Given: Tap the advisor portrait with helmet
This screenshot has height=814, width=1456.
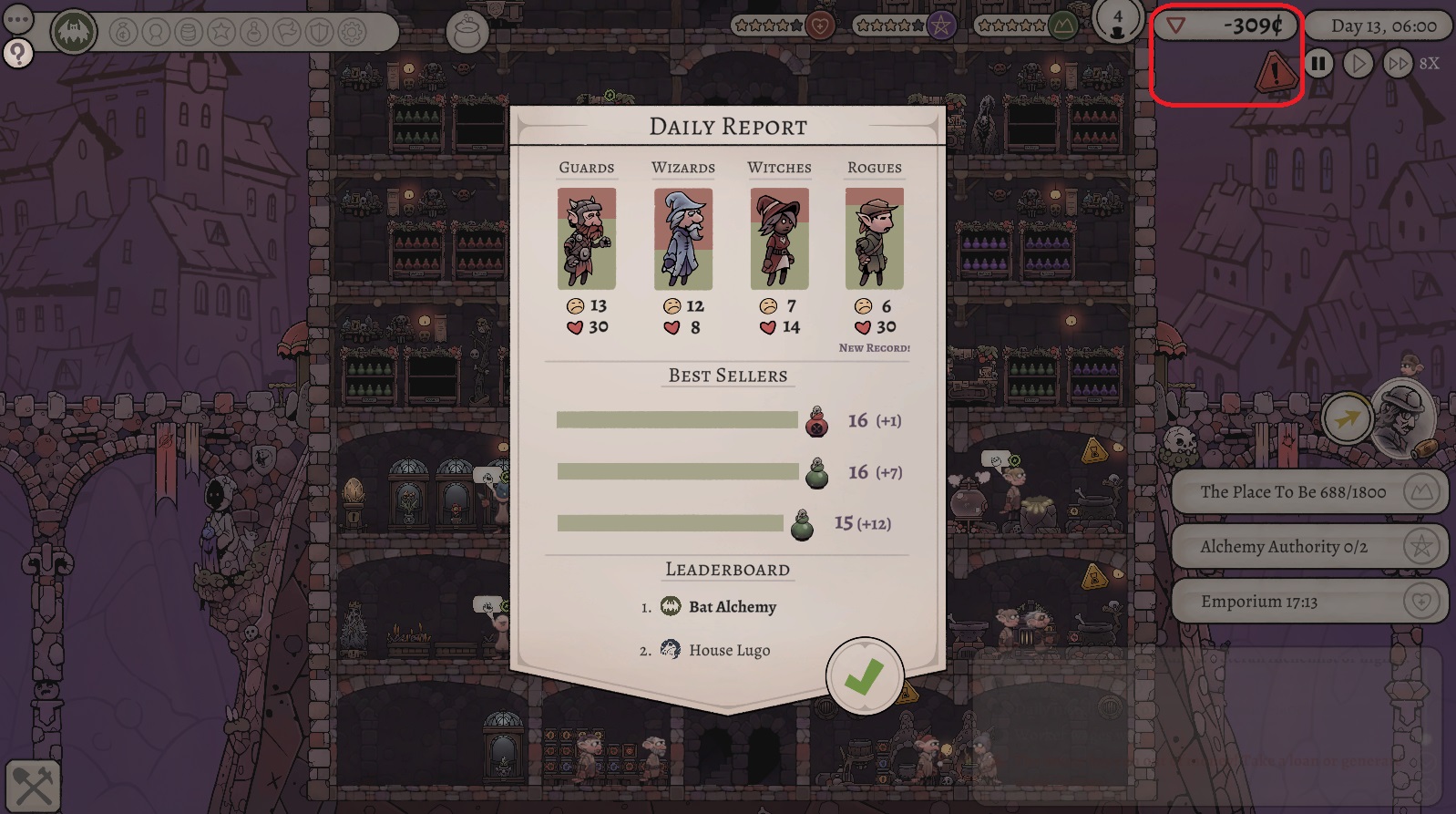Looking at the screenshot, I should pos(1401,417).
